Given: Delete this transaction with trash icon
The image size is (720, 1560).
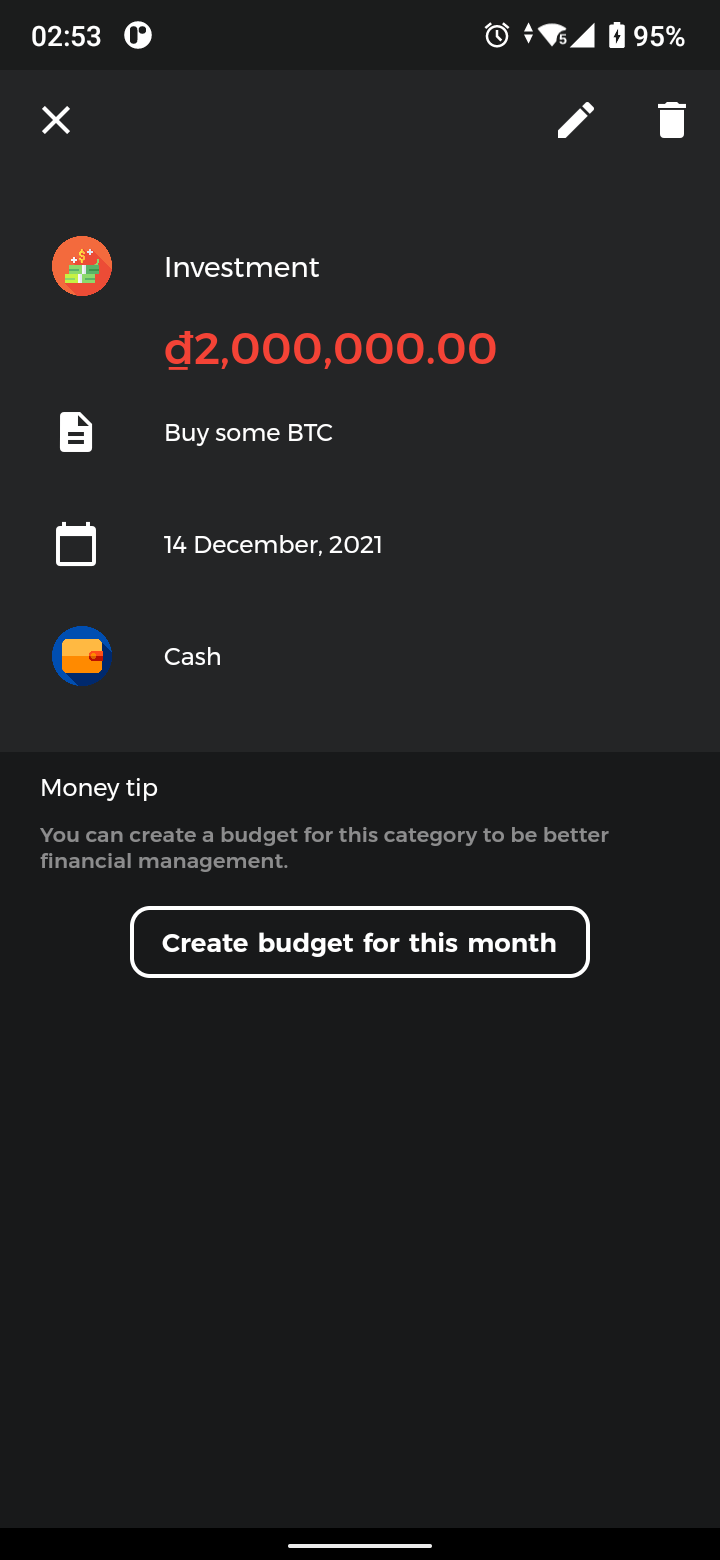Looking at the screenshot, I should [672, 121].
